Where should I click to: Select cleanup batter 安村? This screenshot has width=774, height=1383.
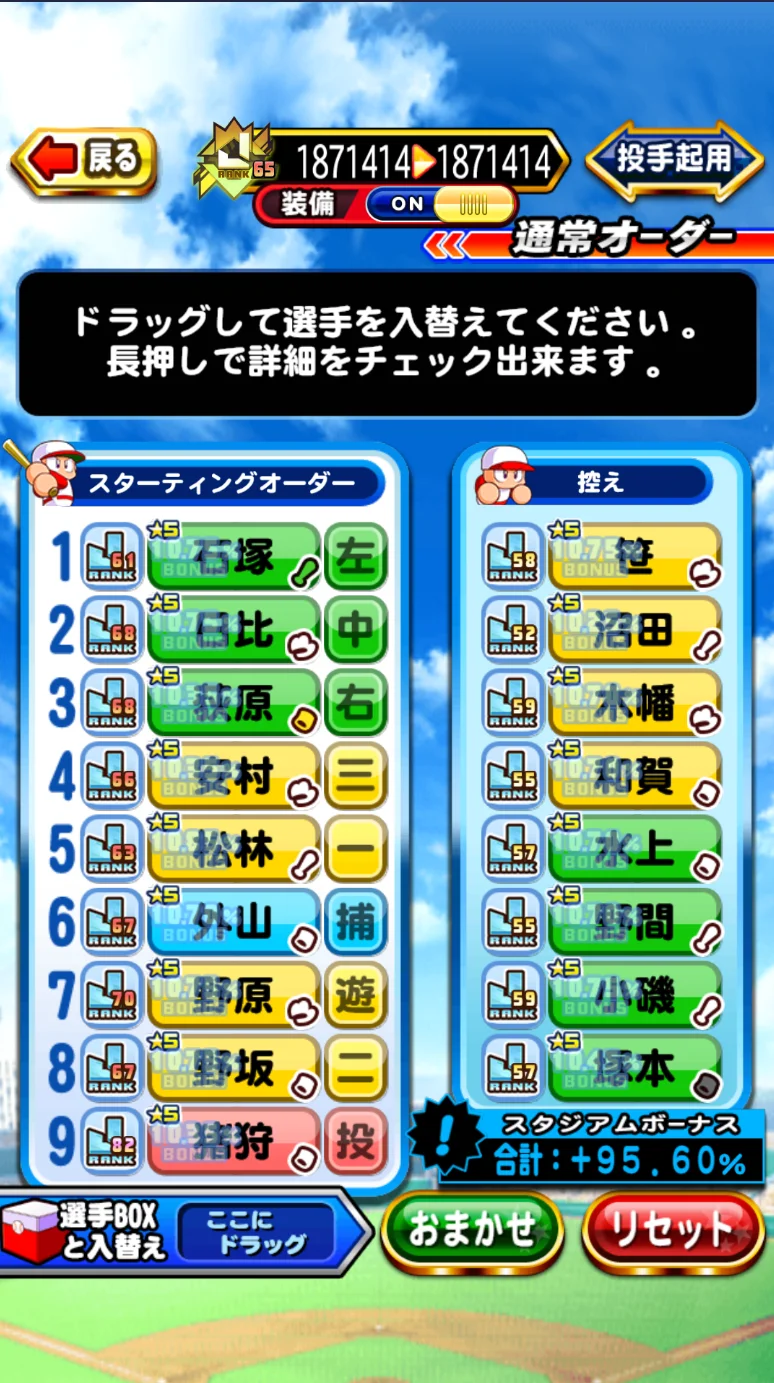(233, 777)
